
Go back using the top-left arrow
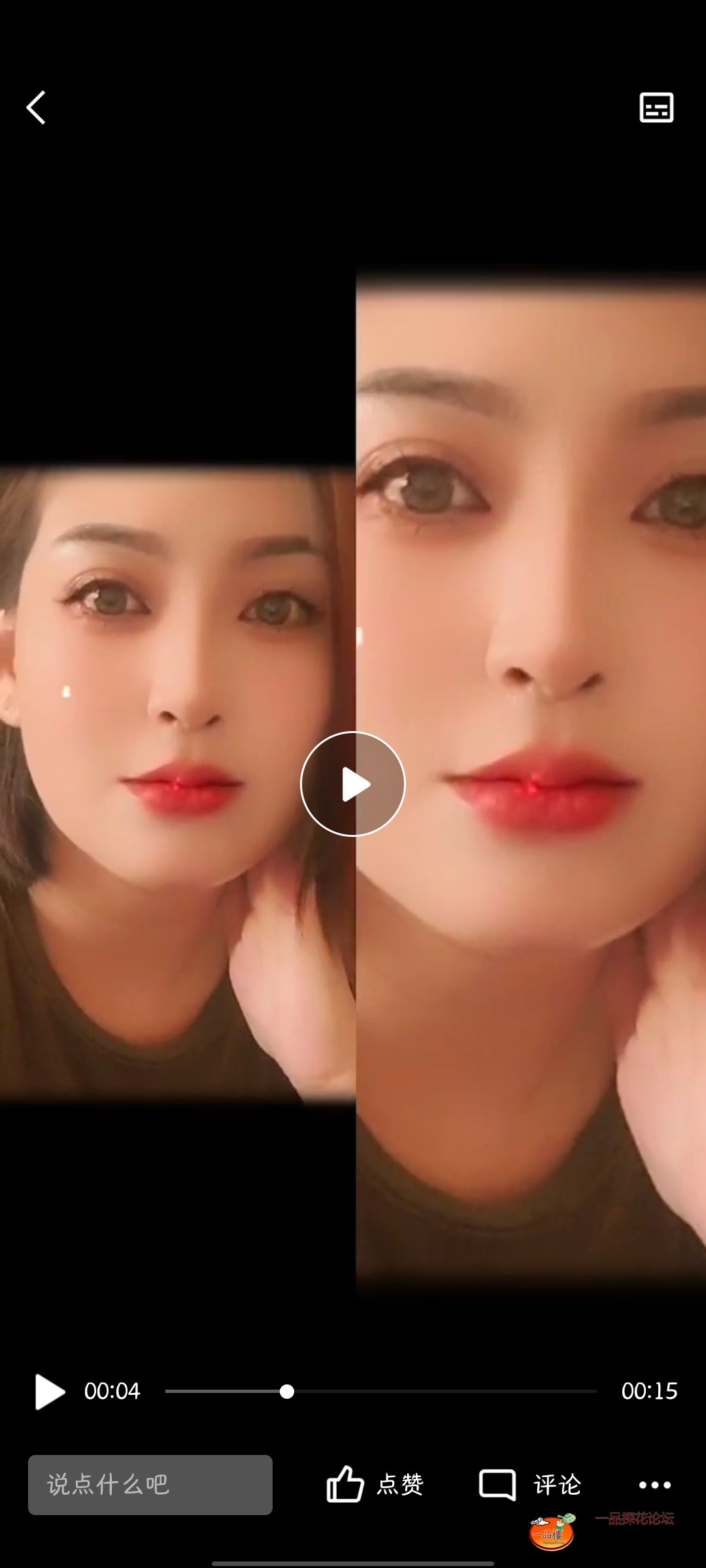[36, 108]
